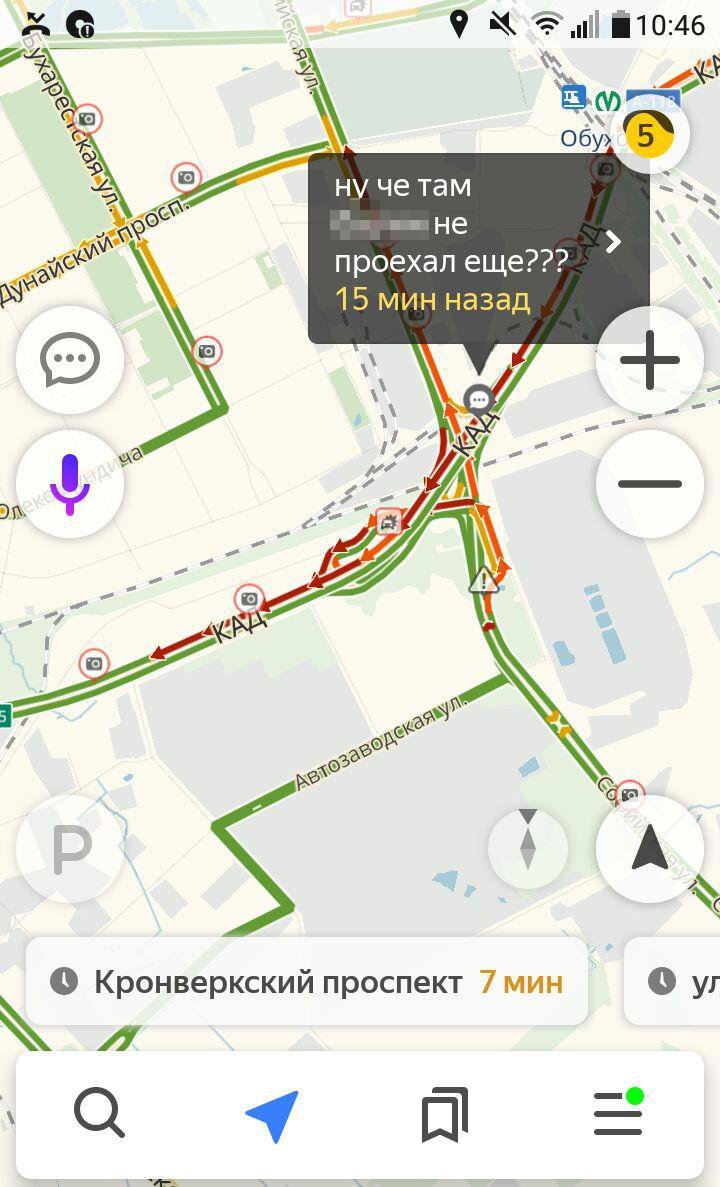Open the menu with green dot

coord(619,1113)
